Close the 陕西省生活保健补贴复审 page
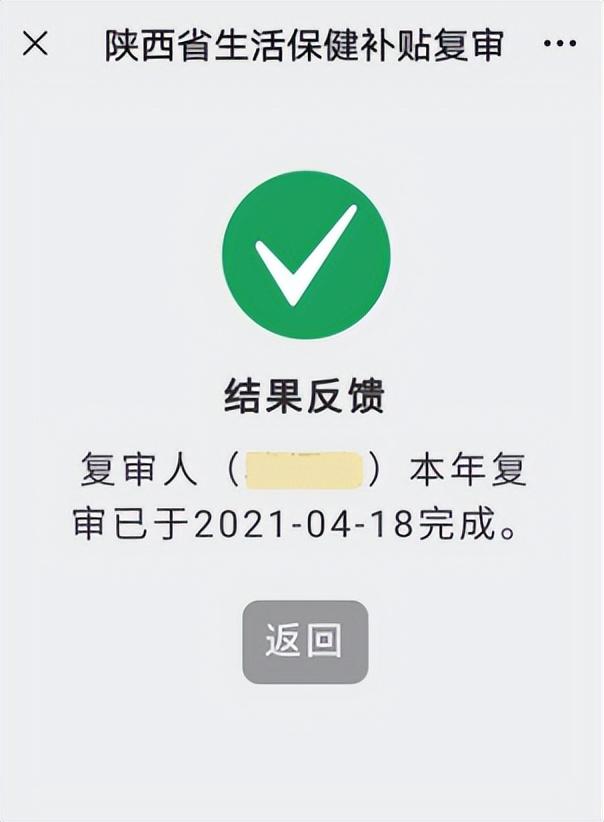This screenshot has height=822, width=604. pyautogui.click(x=36, y=45)
